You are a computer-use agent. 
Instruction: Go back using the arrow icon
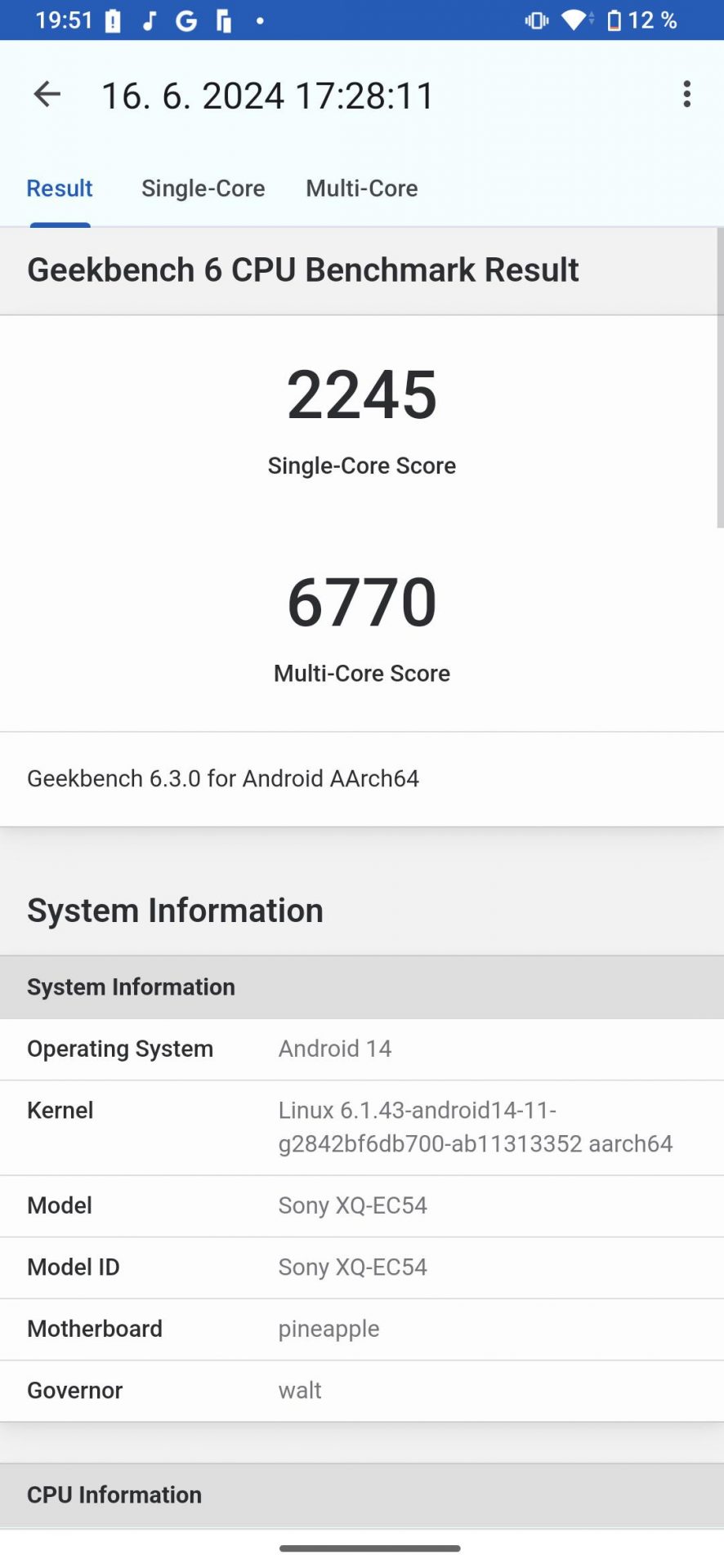(x=47, y=95)
